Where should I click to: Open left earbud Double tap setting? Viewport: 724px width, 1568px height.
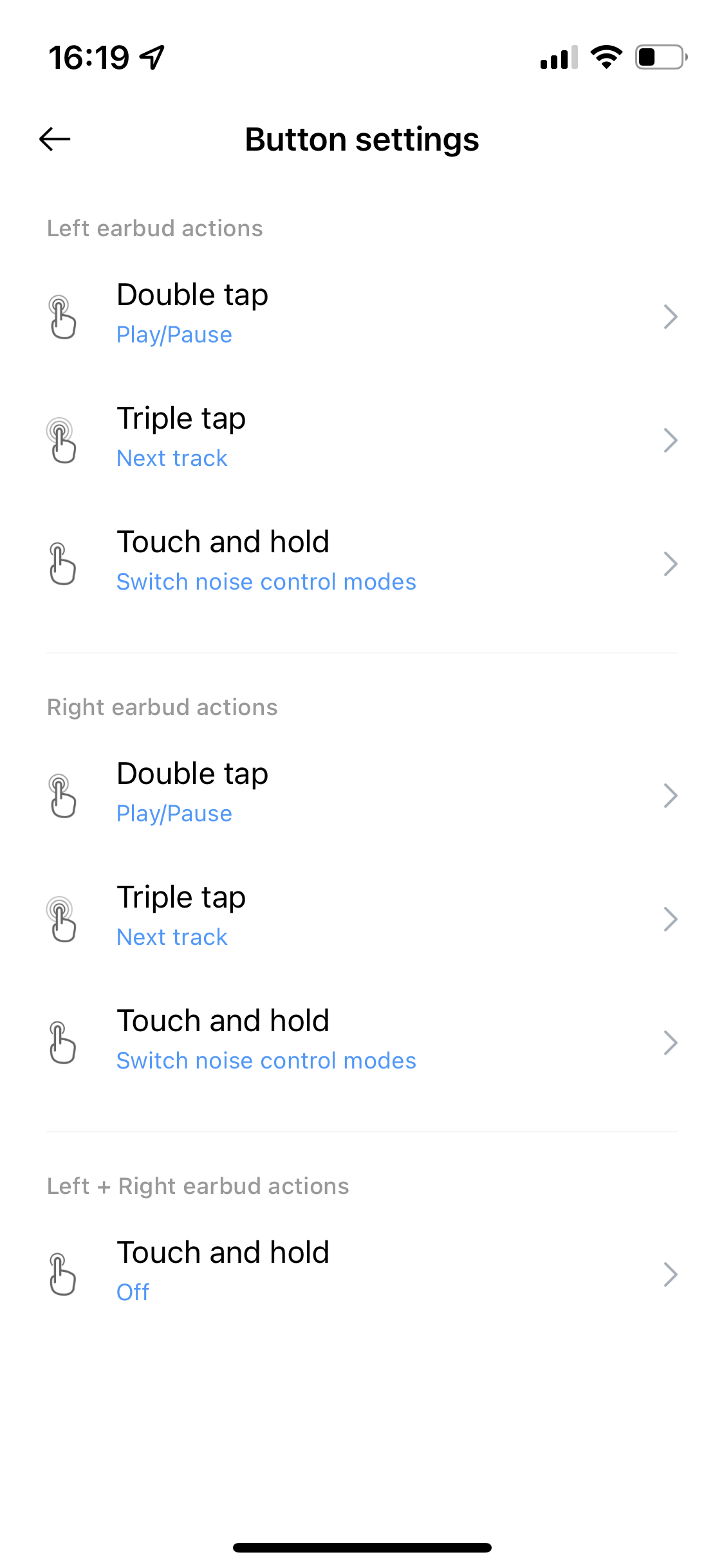(x=362, y=315)
